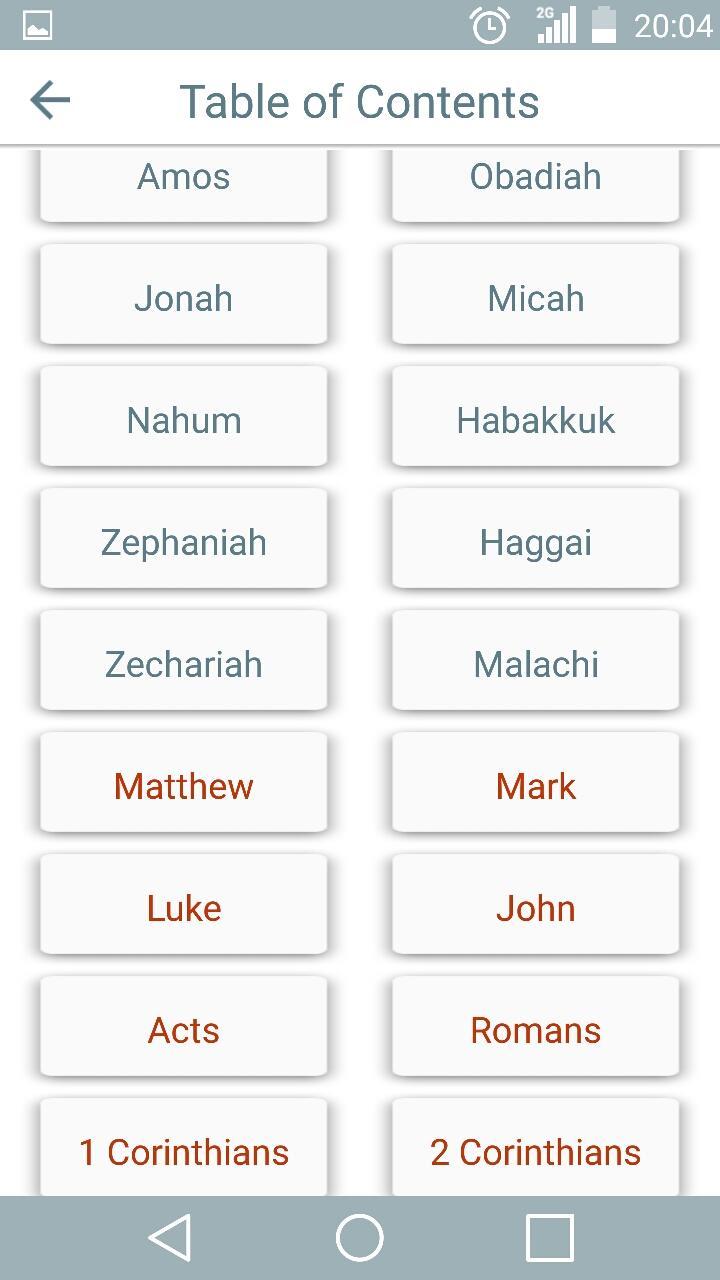This screenshot has height=1280, width=720.
Task: Tap the Table of Contents title
Action: [359, 100]
